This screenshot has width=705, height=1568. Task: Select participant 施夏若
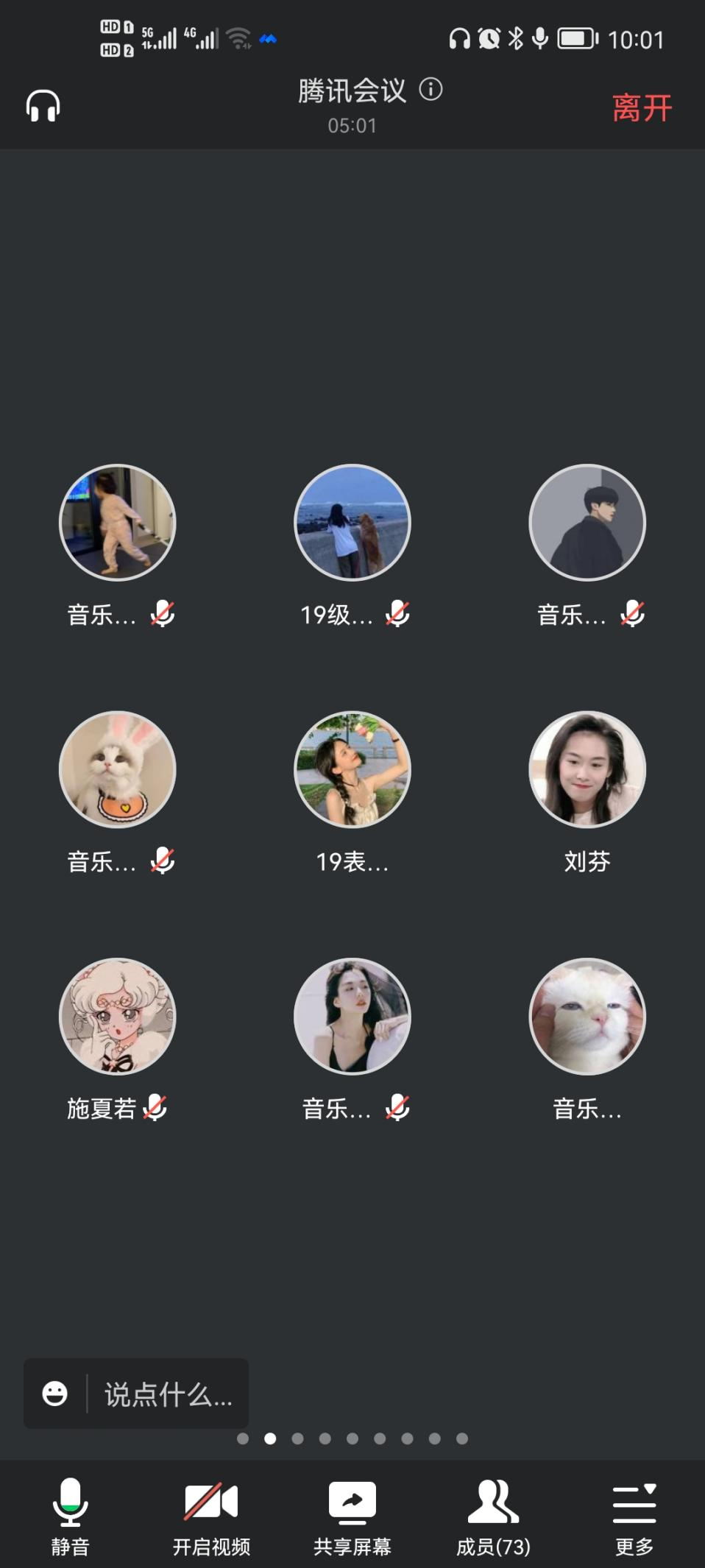click(x=118, y=1016)
